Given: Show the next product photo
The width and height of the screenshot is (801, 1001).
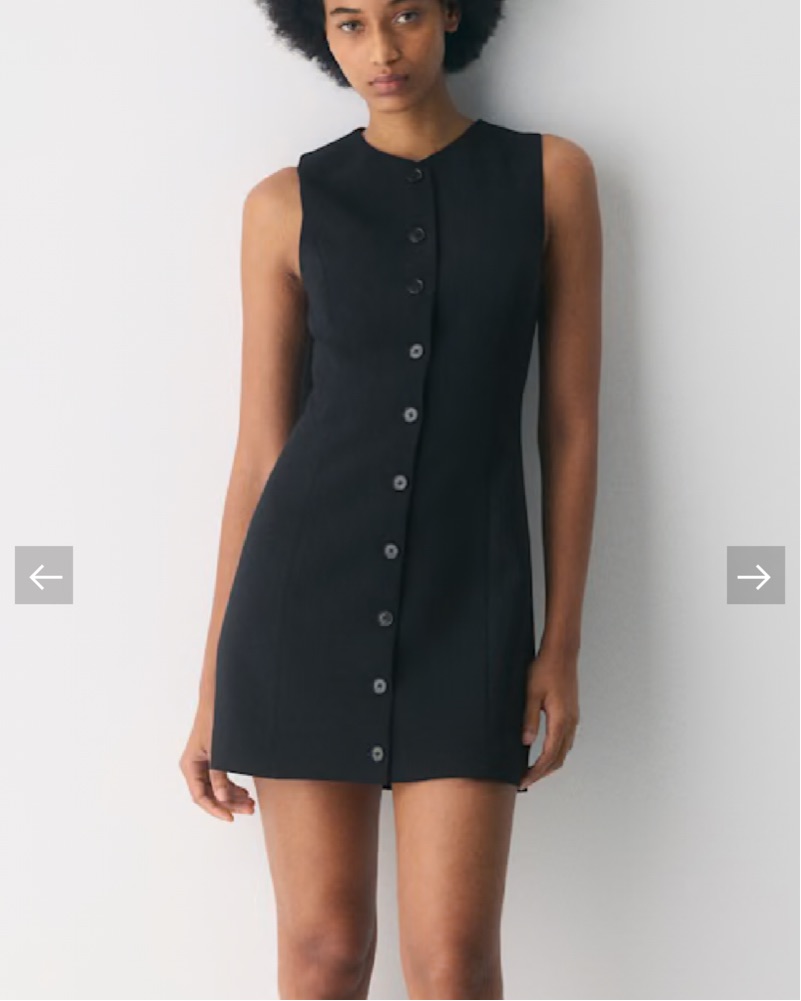Looking at the screenshot, I should coord(755,576).
